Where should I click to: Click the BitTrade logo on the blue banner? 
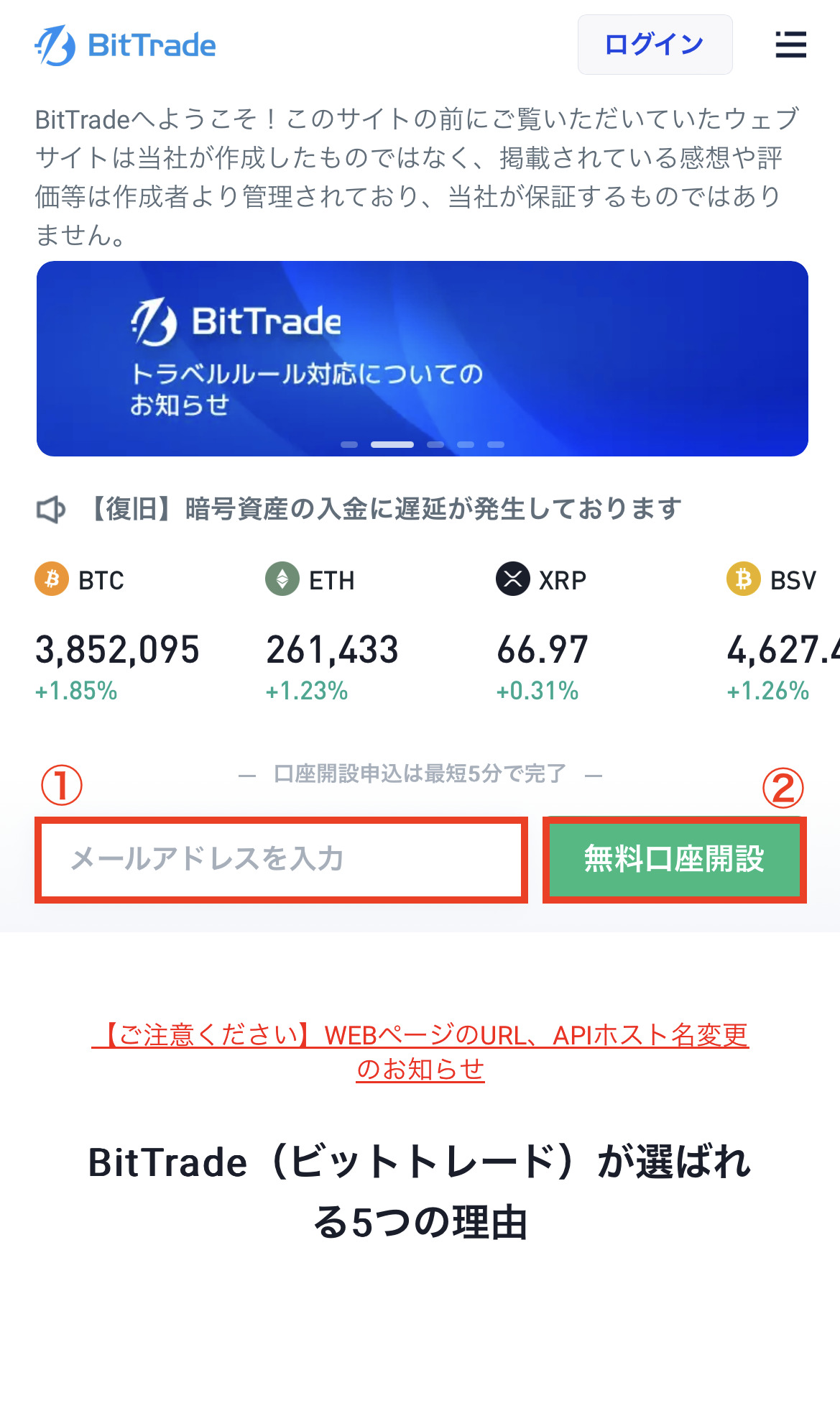(x=237, y=323)
